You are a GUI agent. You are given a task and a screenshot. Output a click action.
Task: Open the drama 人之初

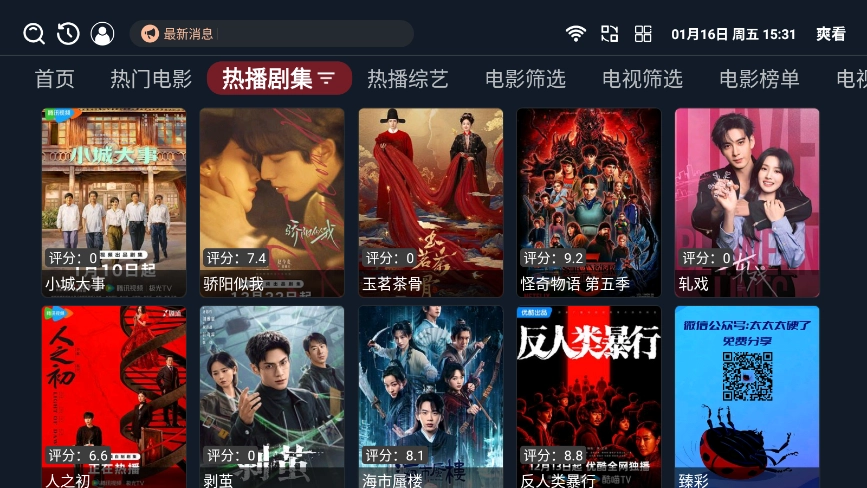[x=114, y=396]
